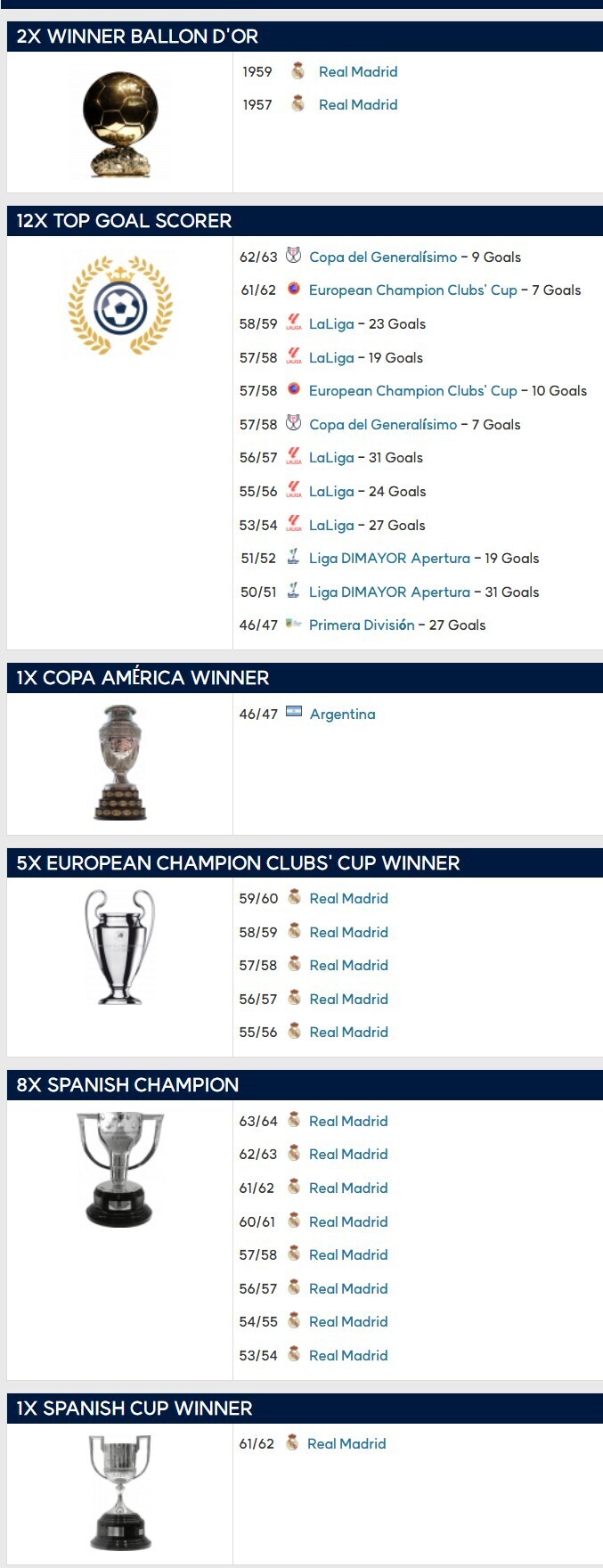Image resolution: width=603 pixels, height=1568 pixels.
Task: Open Real Madrid 59/60 European Cup link
Action: [348, 899]
